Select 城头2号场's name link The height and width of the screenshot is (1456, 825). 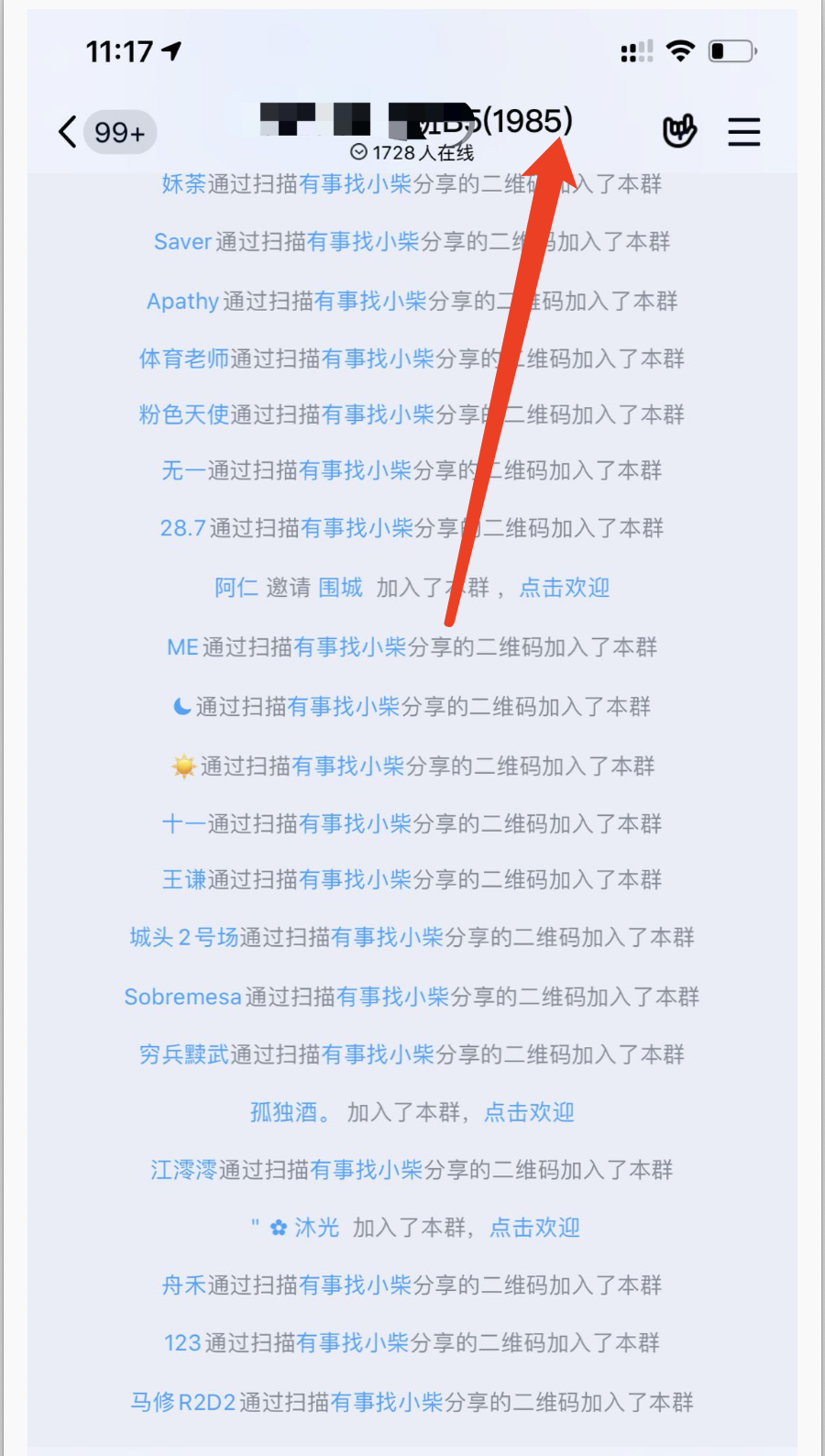(183, 937)
